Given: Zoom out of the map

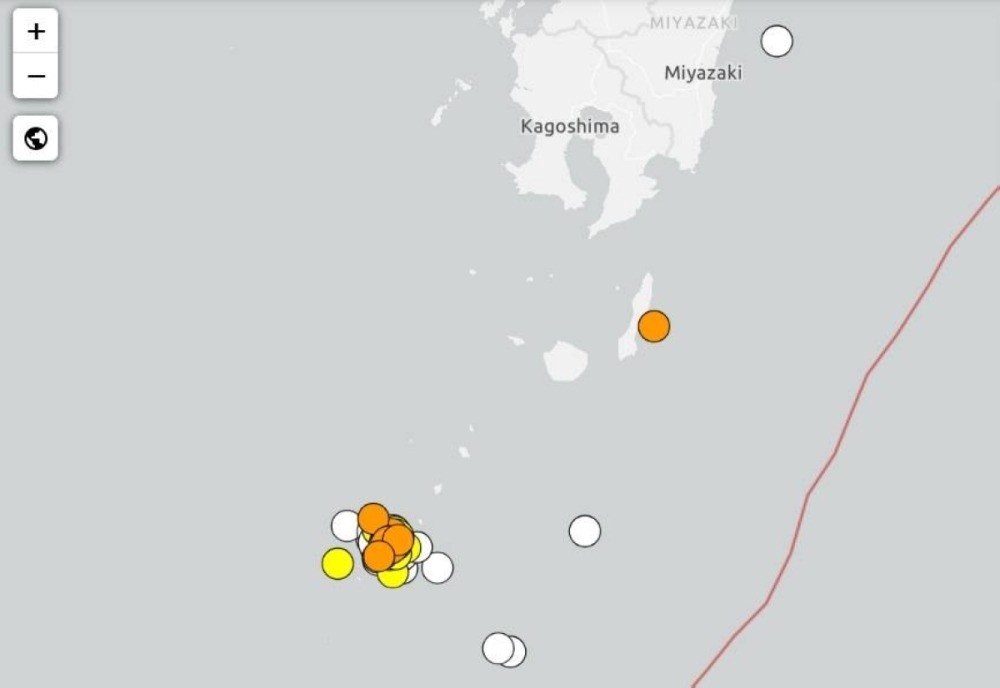Looking at the screenshot, I should pos(36,77).
